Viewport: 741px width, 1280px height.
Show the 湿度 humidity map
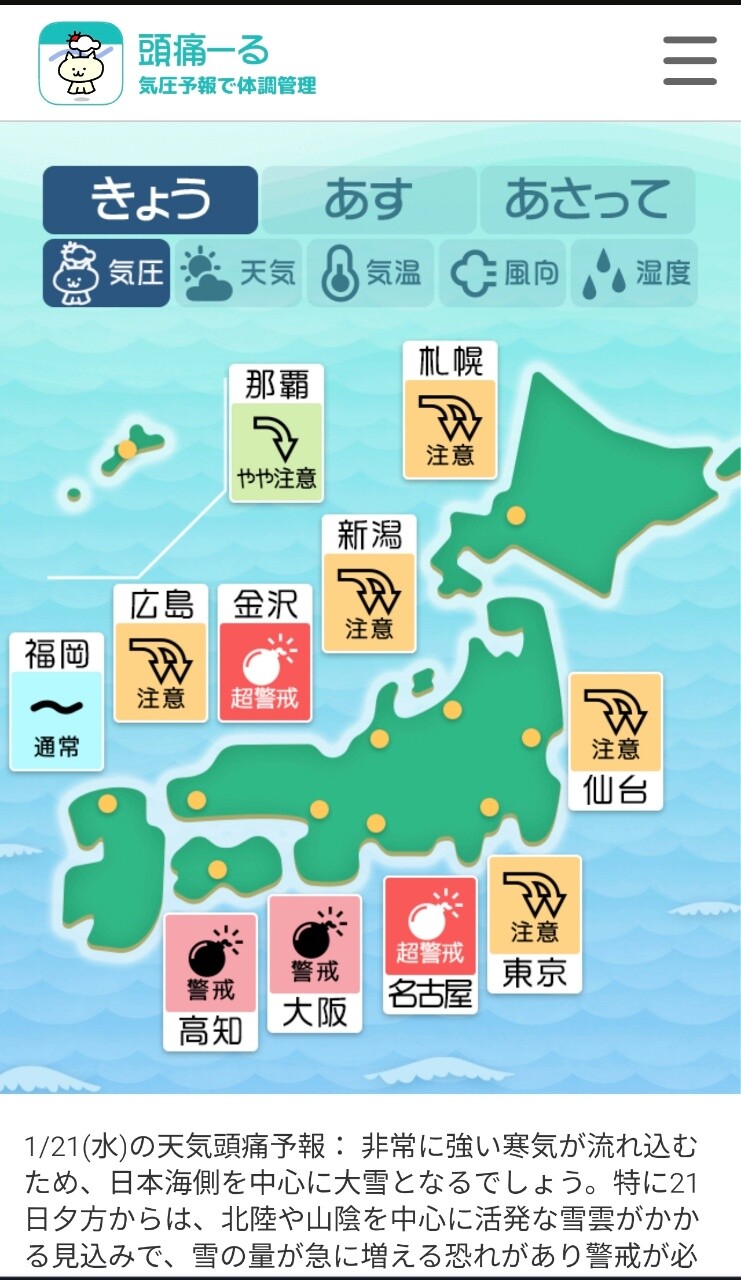coord(634,273)
